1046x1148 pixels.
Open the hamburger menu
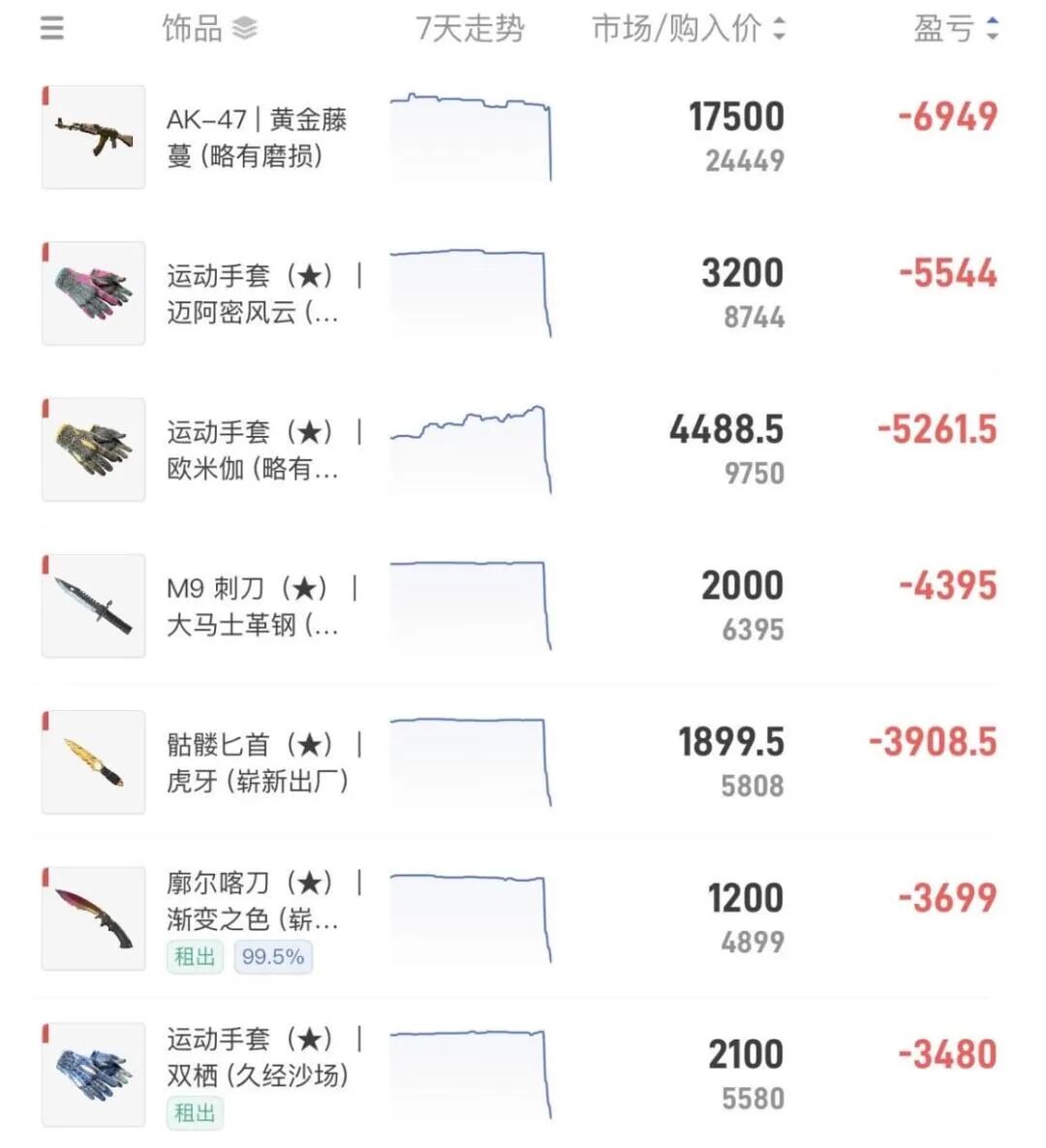pyautogui.click(x=51, y=28)
